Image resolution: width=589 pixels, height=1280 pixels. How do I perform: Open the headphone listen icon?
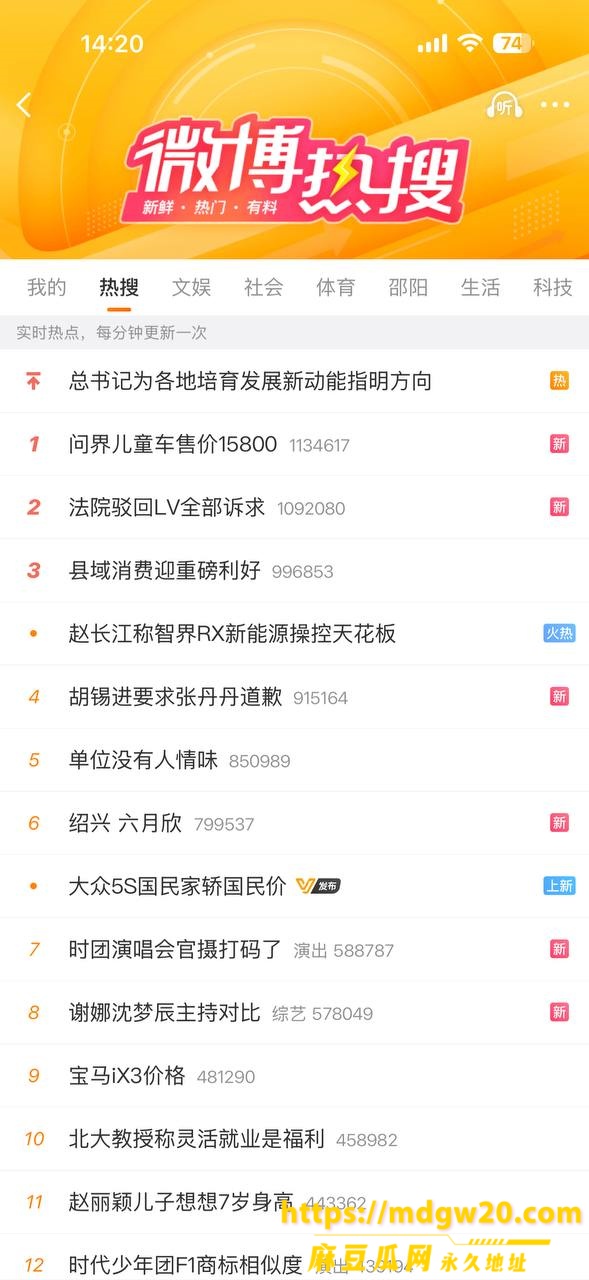pos(503,105)
